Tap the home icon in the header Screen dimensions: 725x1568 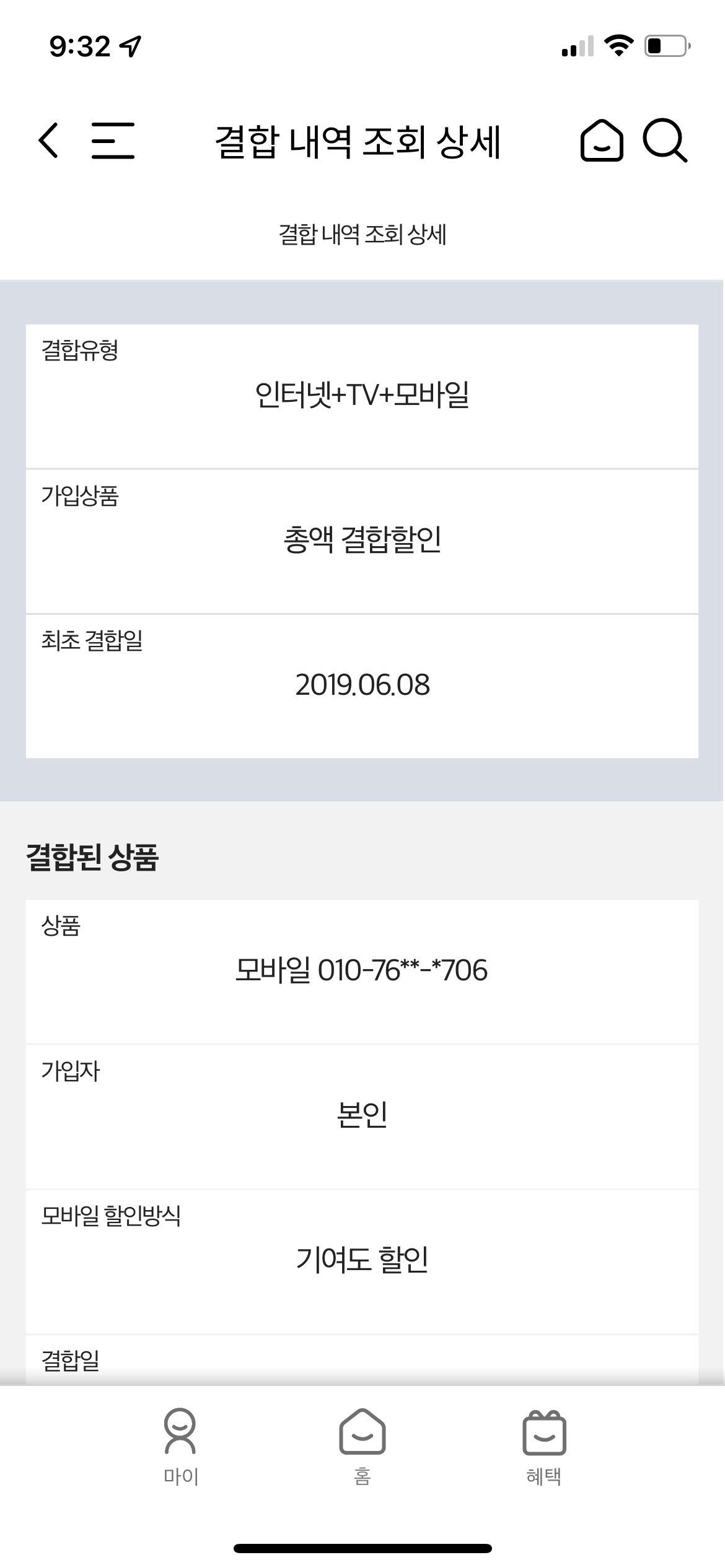[x=601, y=141]
